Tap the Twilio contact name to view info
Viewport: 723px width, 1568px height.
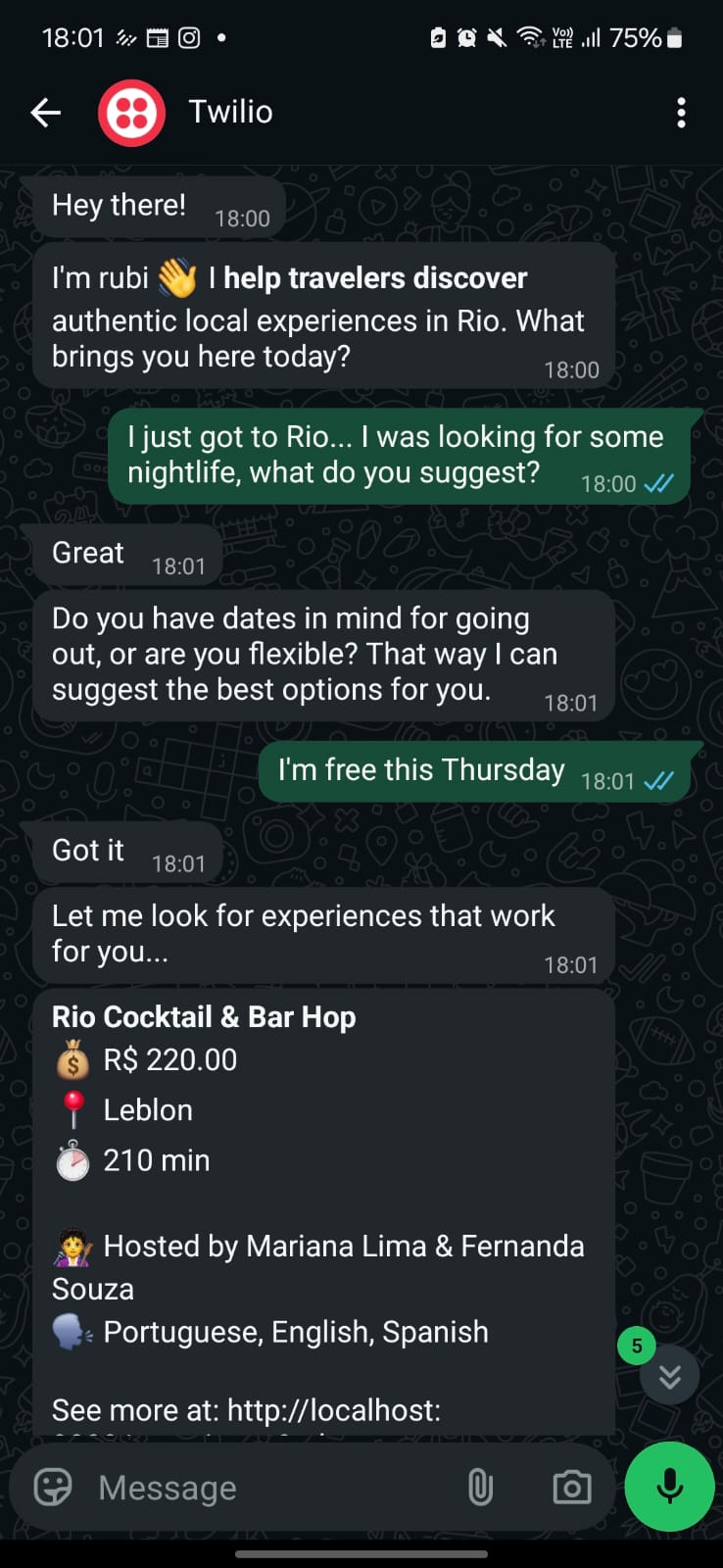point(230,112)
